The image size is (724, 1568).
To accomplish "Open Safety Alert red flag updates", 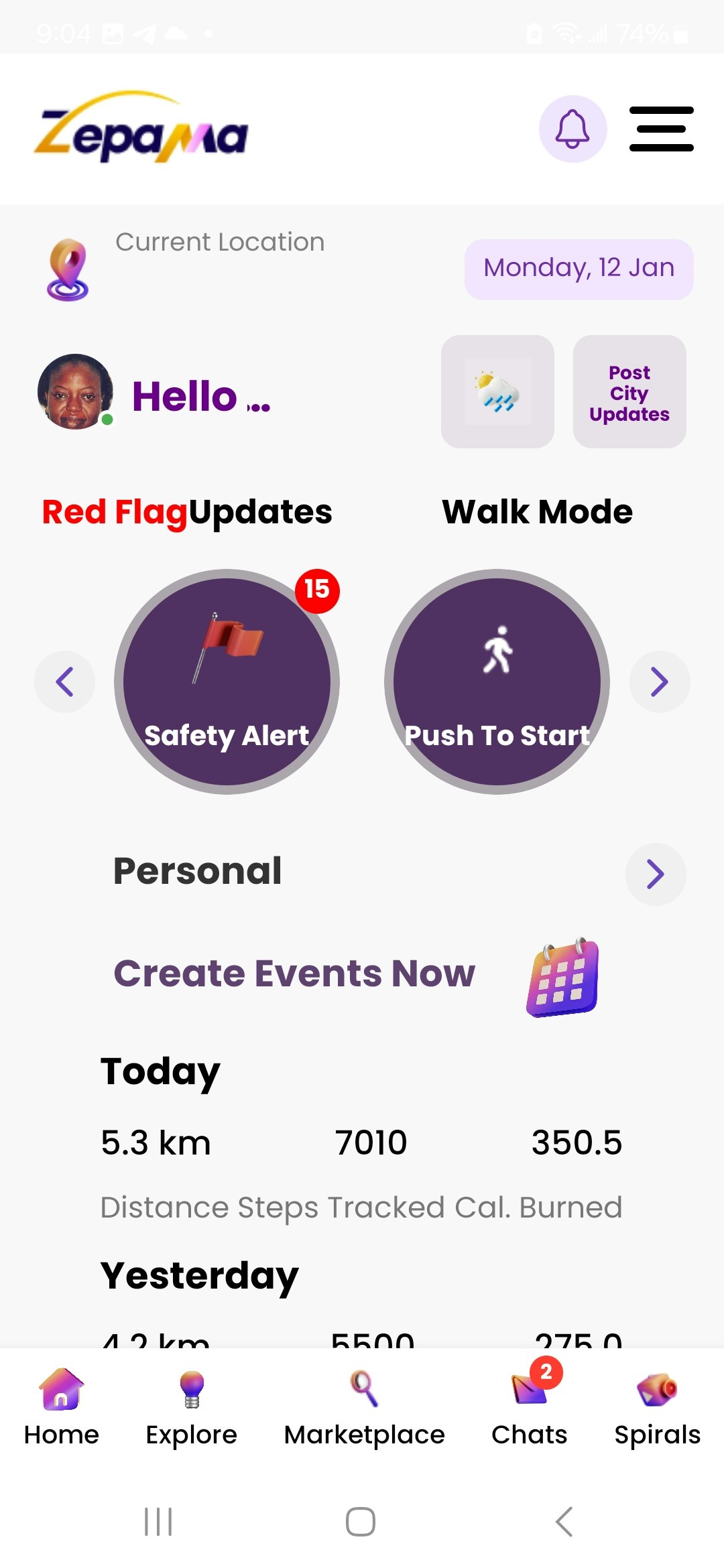I will pos(227,681).
